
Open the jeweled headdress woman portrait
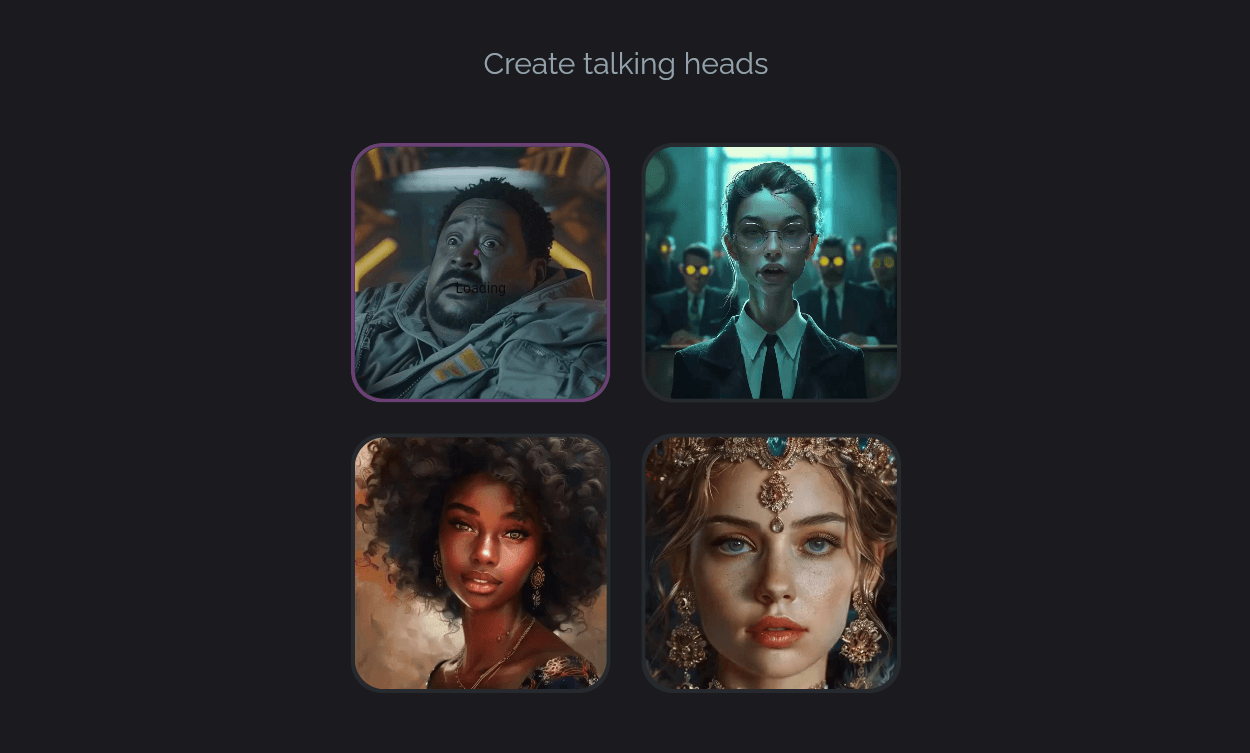[x=771, y=563]
